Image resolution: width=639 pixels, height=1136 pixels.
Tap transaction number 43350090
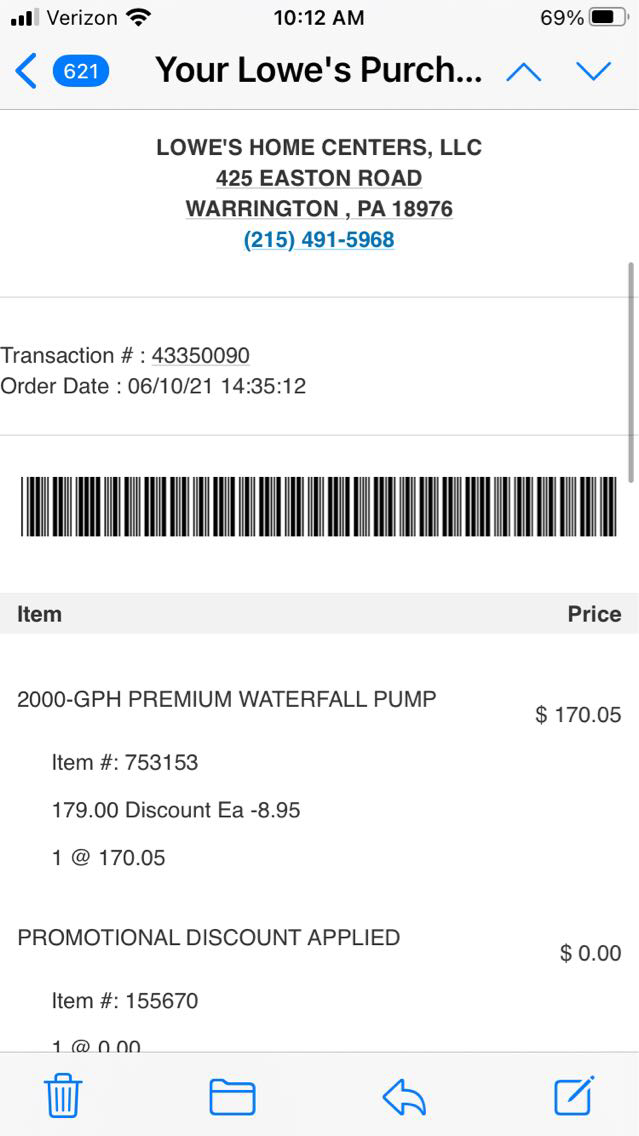click(x=200, y=356)
